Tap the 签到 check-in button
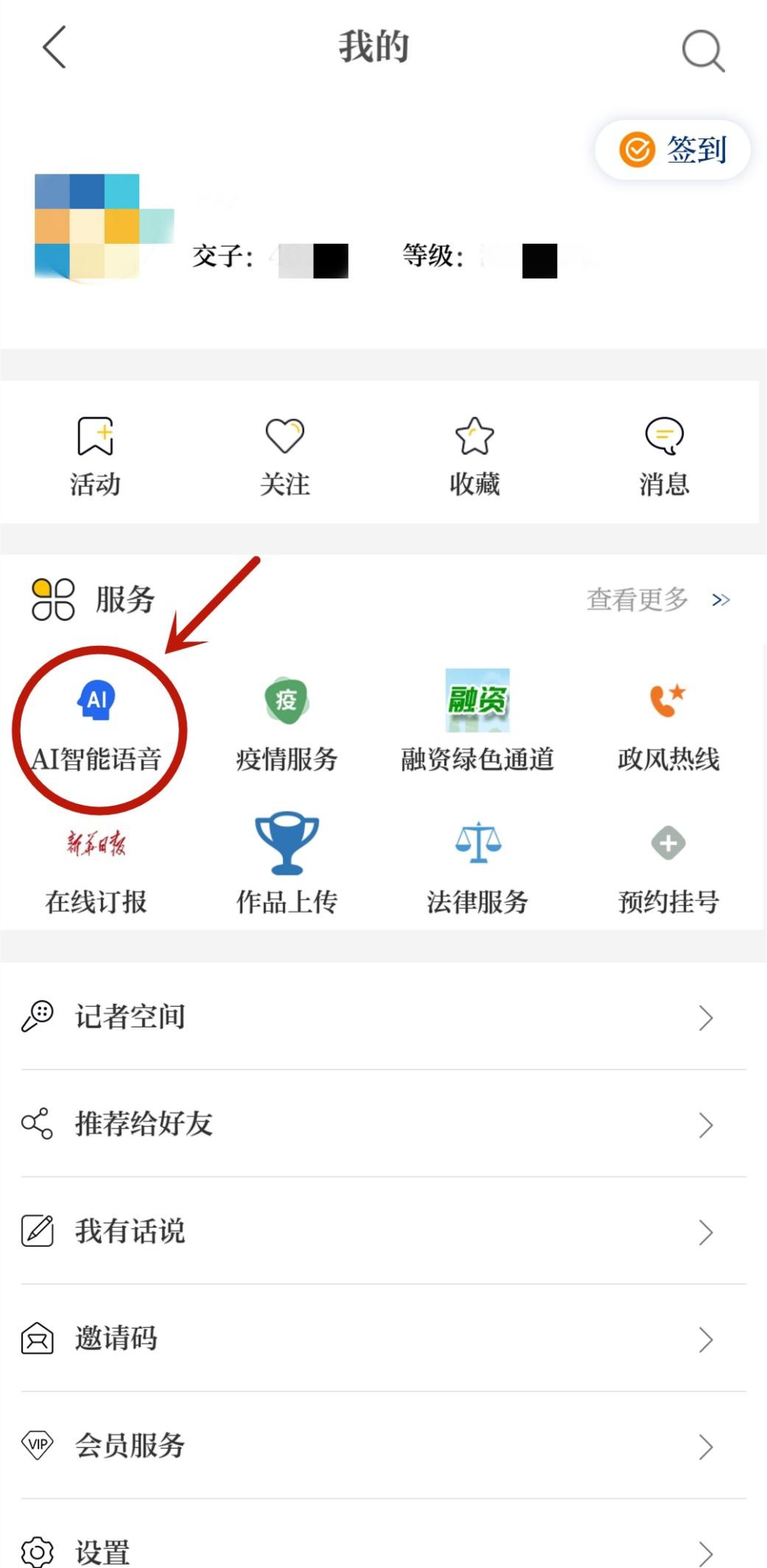This screenshot has height=1568, width=767. (x=673, y=150)
